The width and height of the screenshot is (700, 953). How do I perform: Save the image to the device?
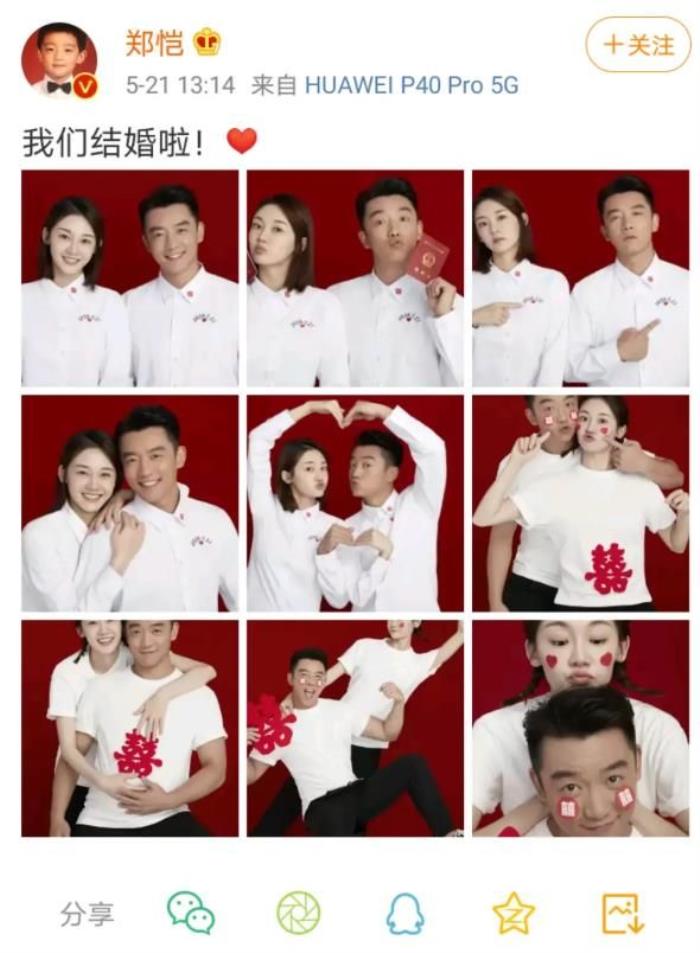pyautogui.click(x=621, y=912)
